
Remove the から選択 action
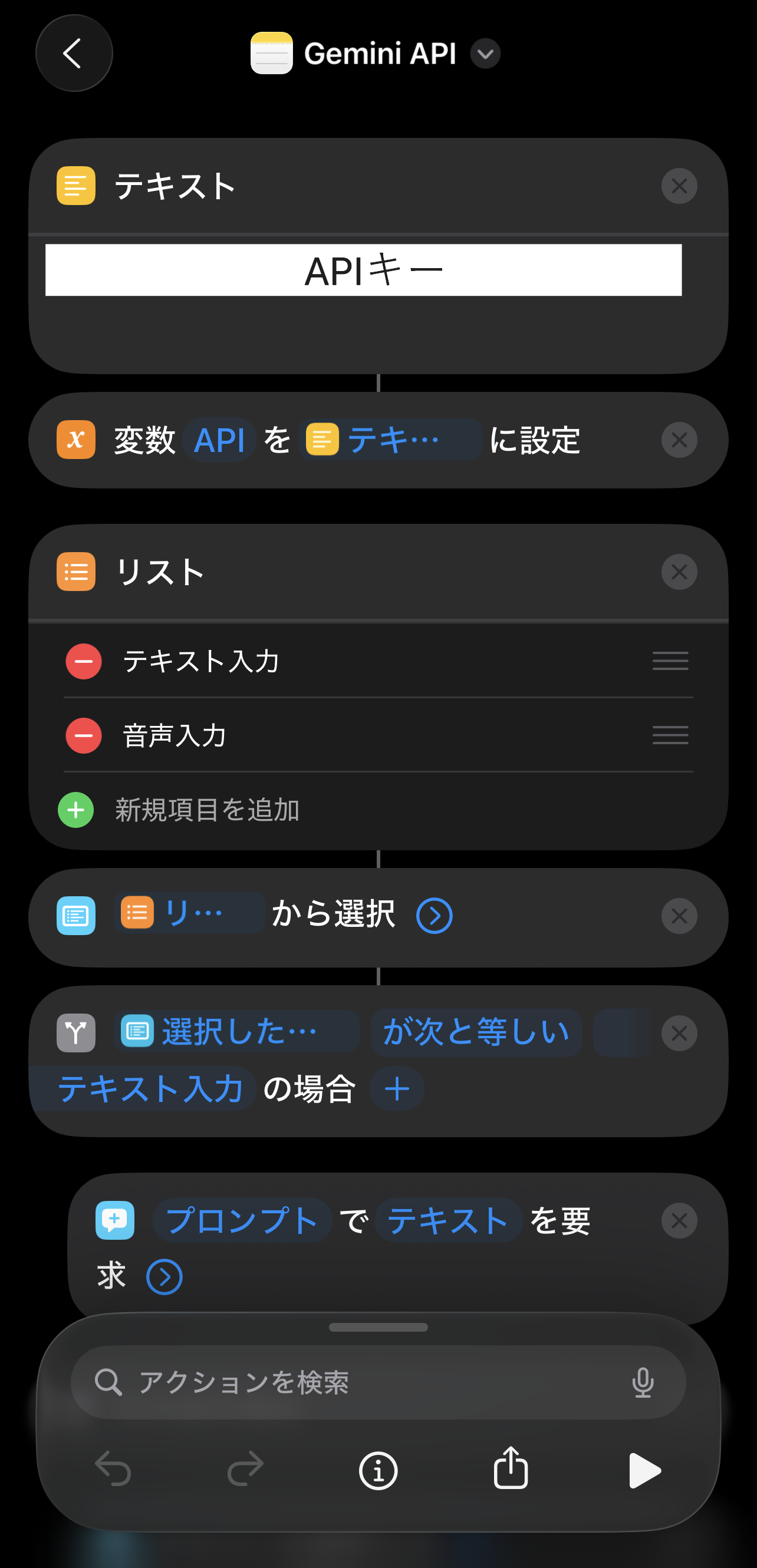click(679, 916)
